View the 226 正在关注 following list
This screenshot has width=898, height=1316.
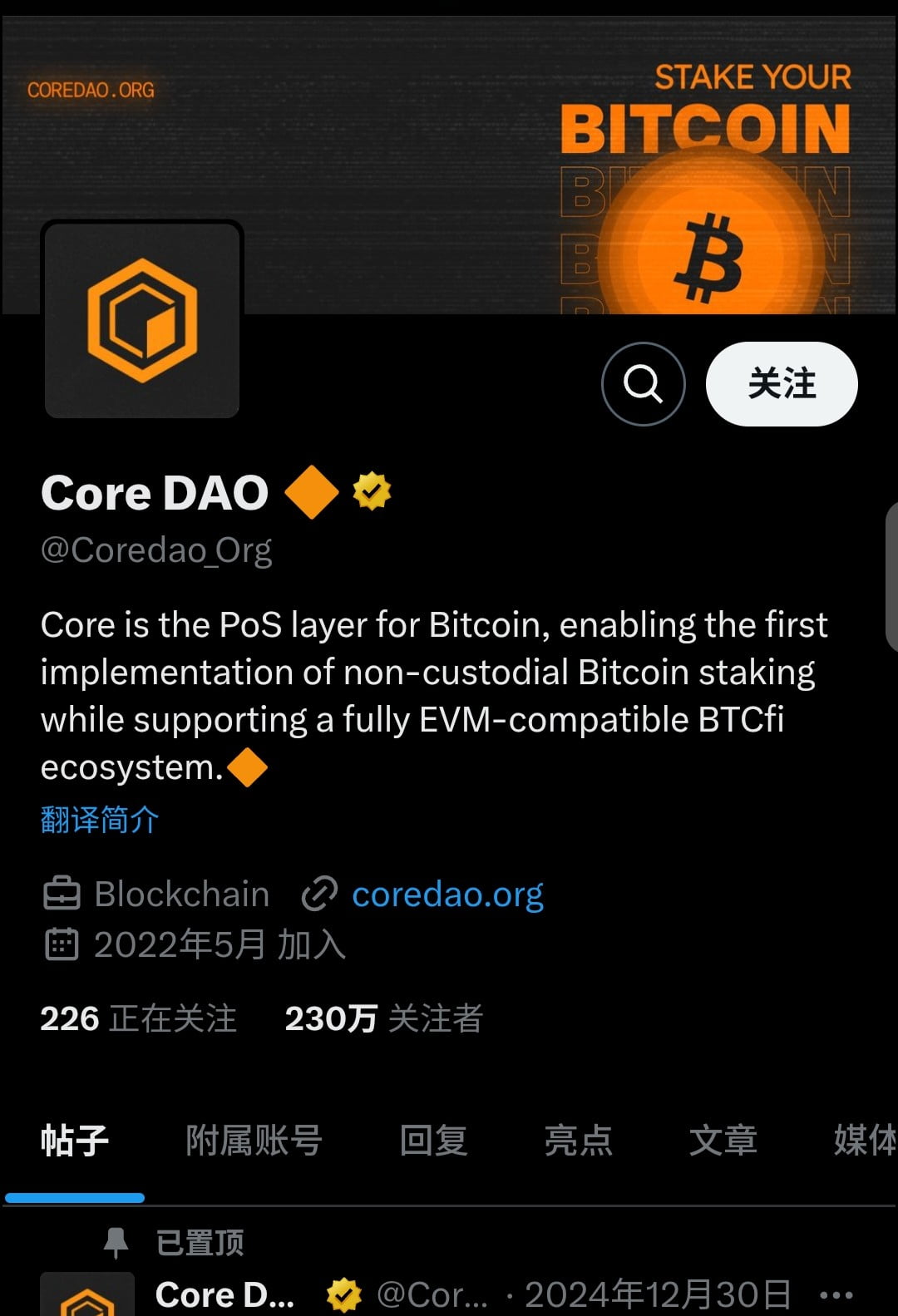(x=138, y=1018)
